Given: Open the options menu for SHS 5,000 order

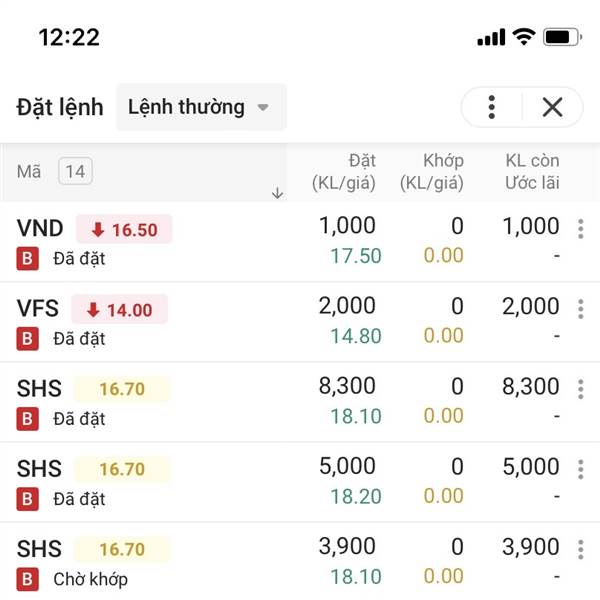Looking at the screenshot, I should pos(580,469).
